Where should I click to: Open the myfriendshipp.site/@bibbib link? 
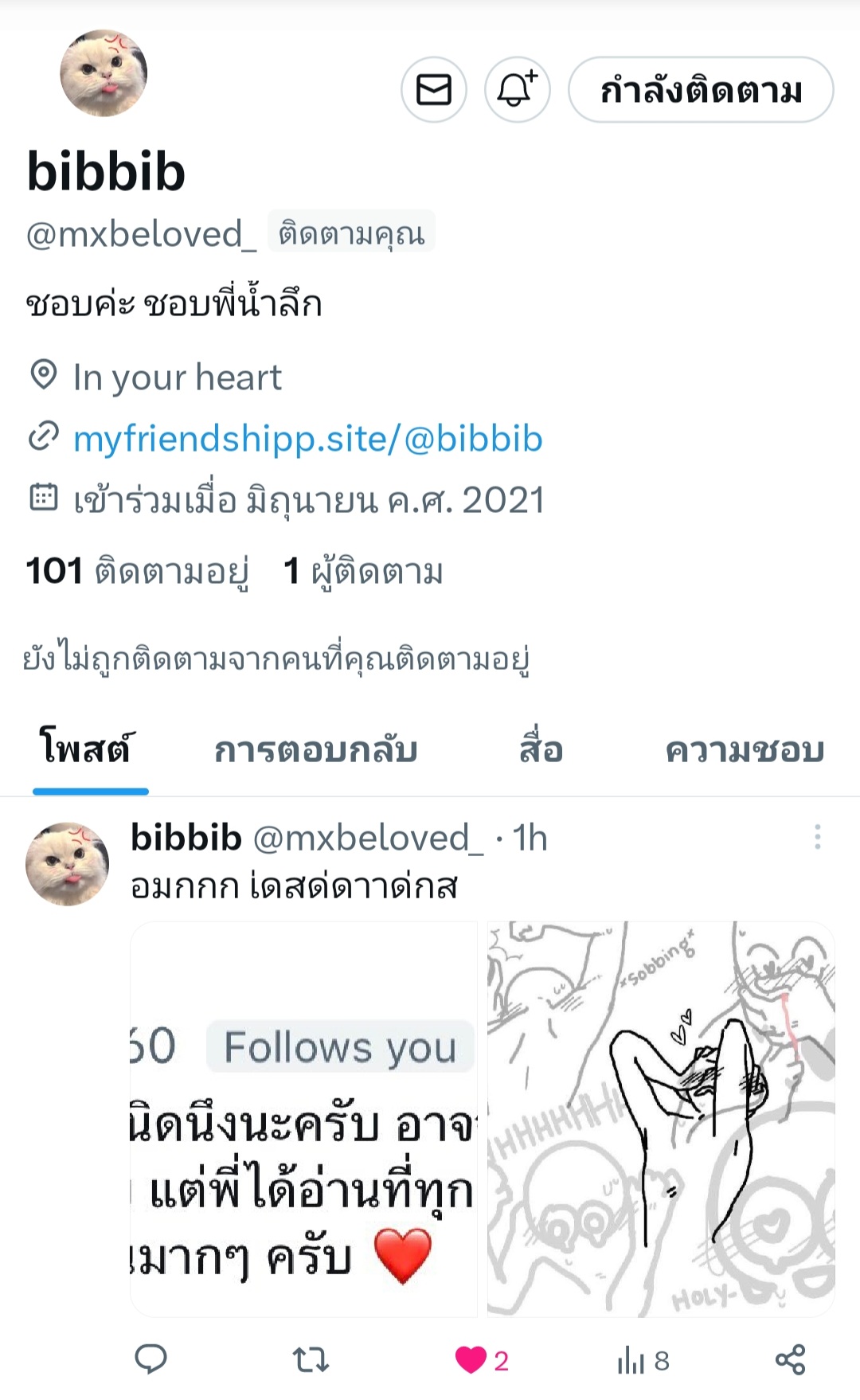(307, 439)
